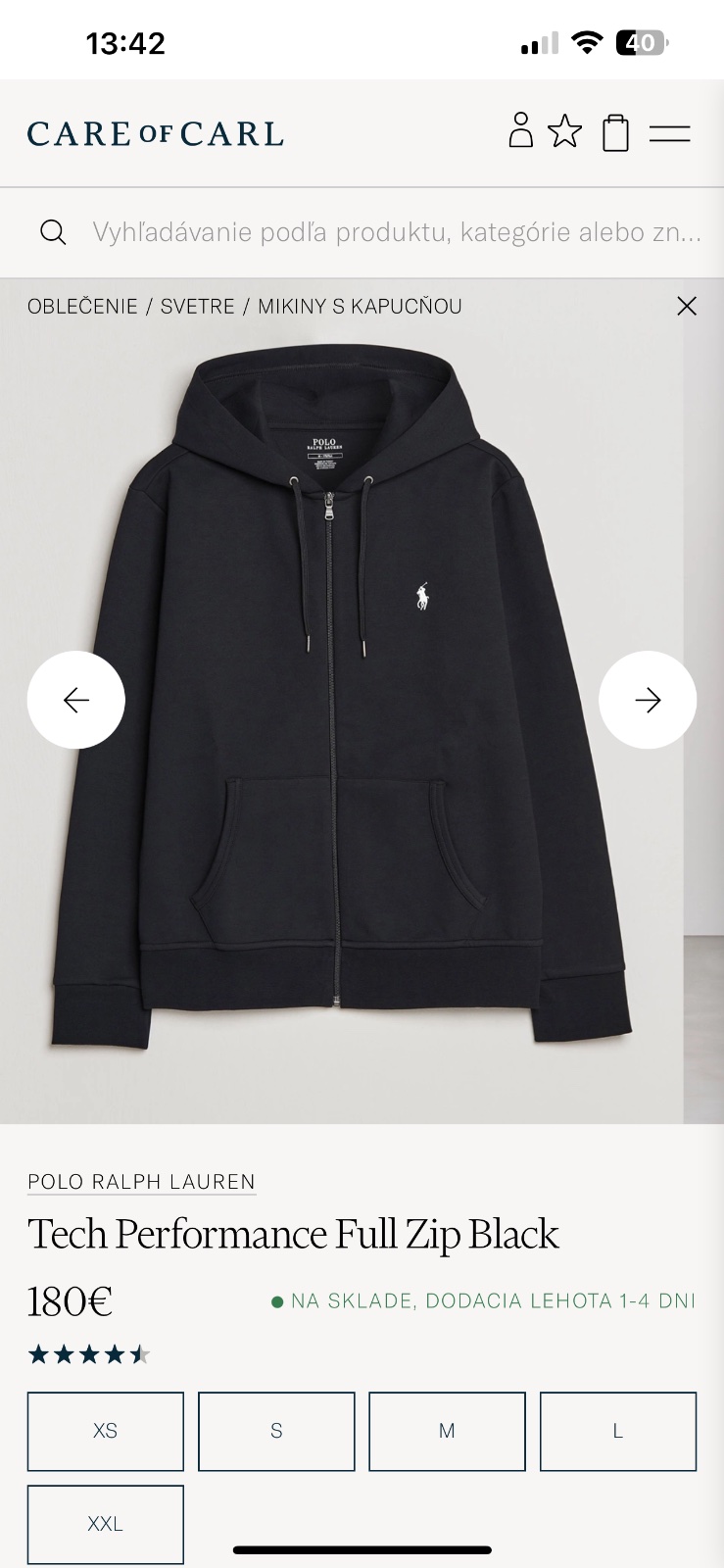Open the Mikiny s kapucňou breadcrumb
The width and height of the screenshot is (724, 1568).
(x=360, y=307)
